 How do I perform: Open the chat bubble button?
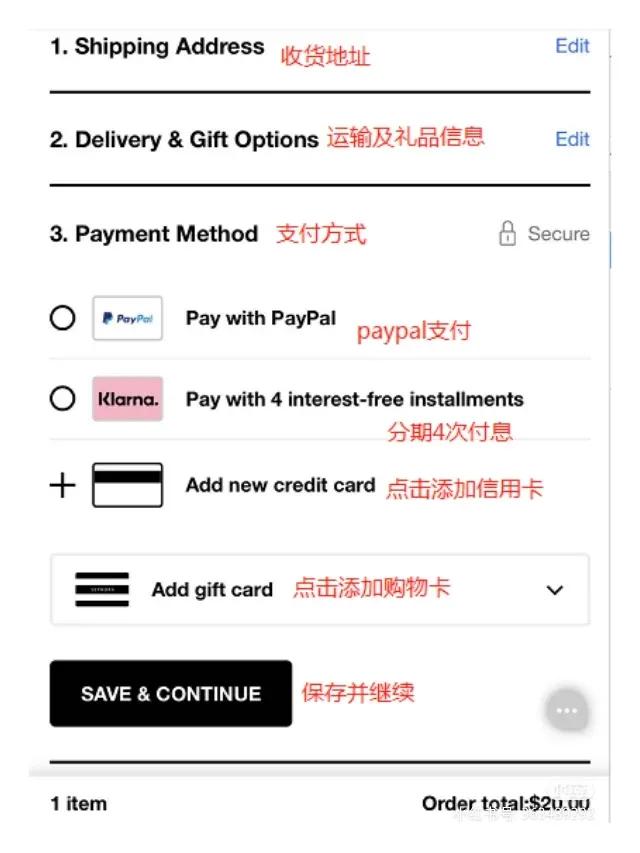566,710
